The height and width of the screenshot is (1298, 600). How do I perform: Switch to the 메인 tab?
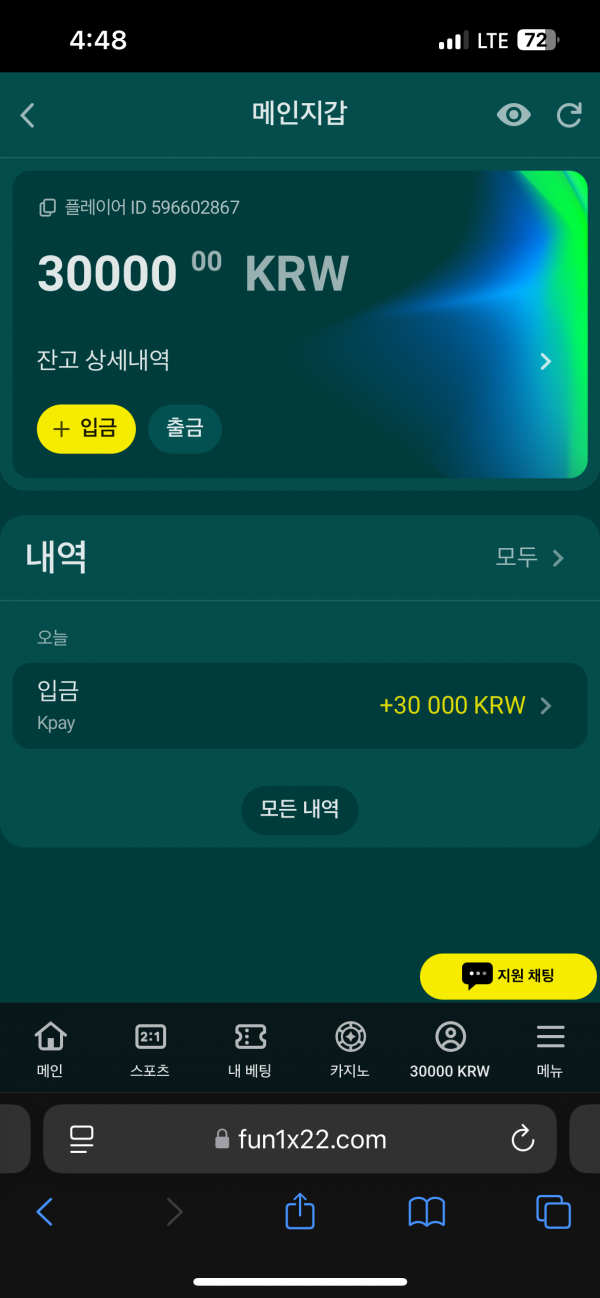[50, 1049]
